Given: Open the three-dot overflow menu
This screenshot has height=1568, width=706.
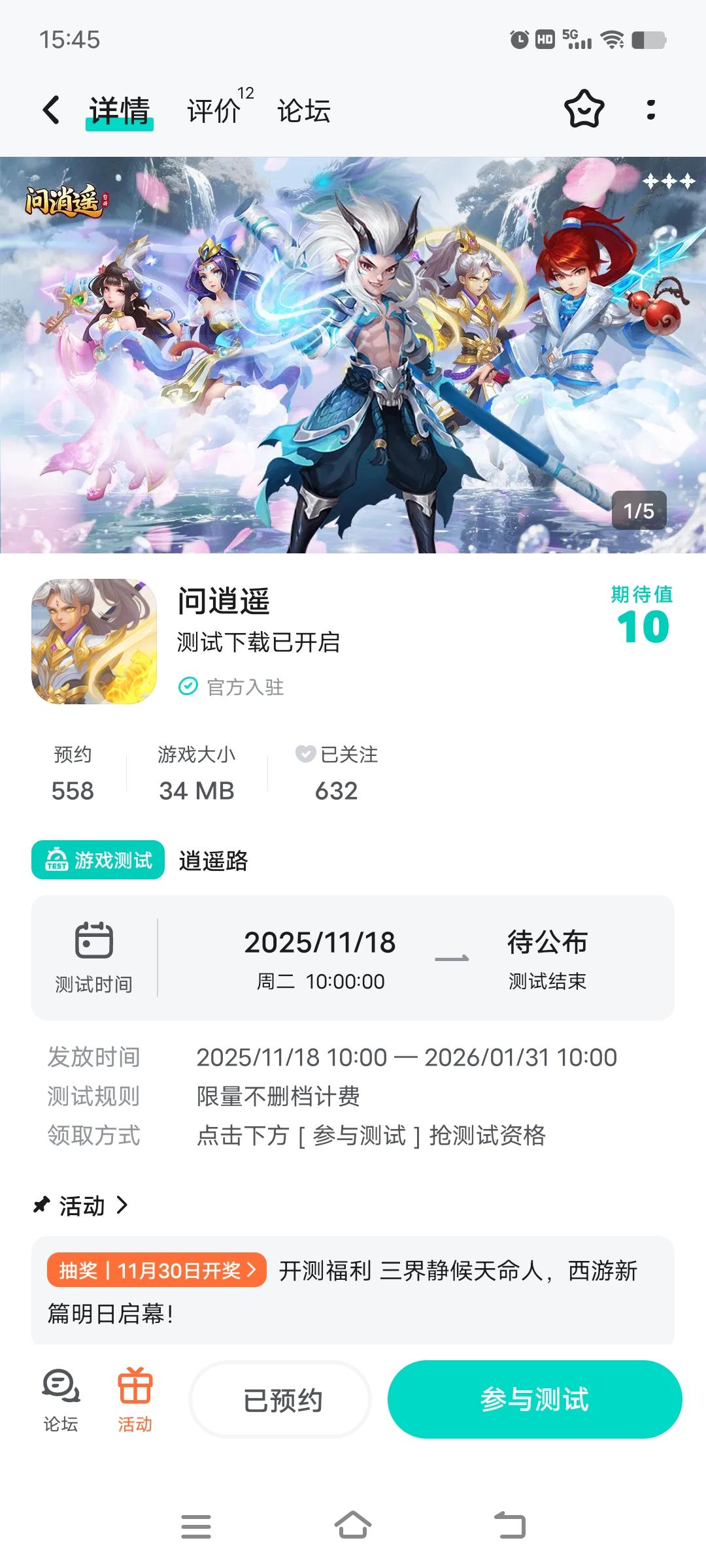Looking at the screenshot, I should [650, 111].
